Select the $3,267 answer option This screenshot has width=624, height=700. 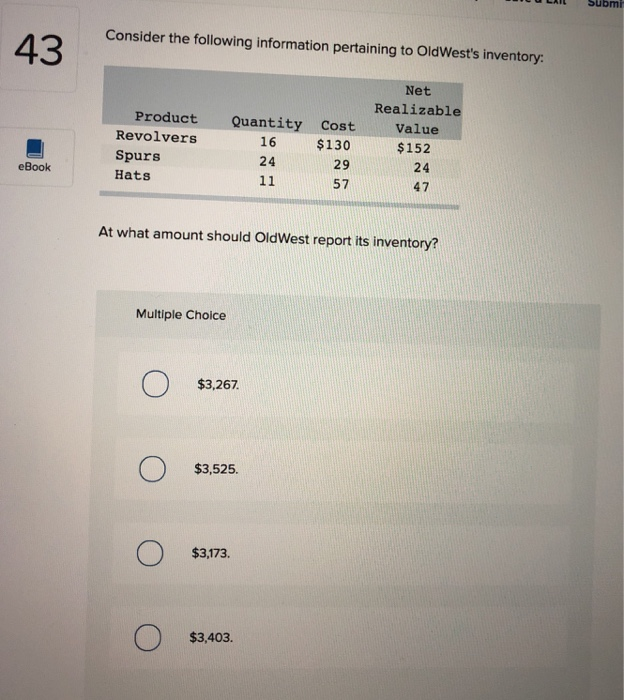click(x=154, y=384)
